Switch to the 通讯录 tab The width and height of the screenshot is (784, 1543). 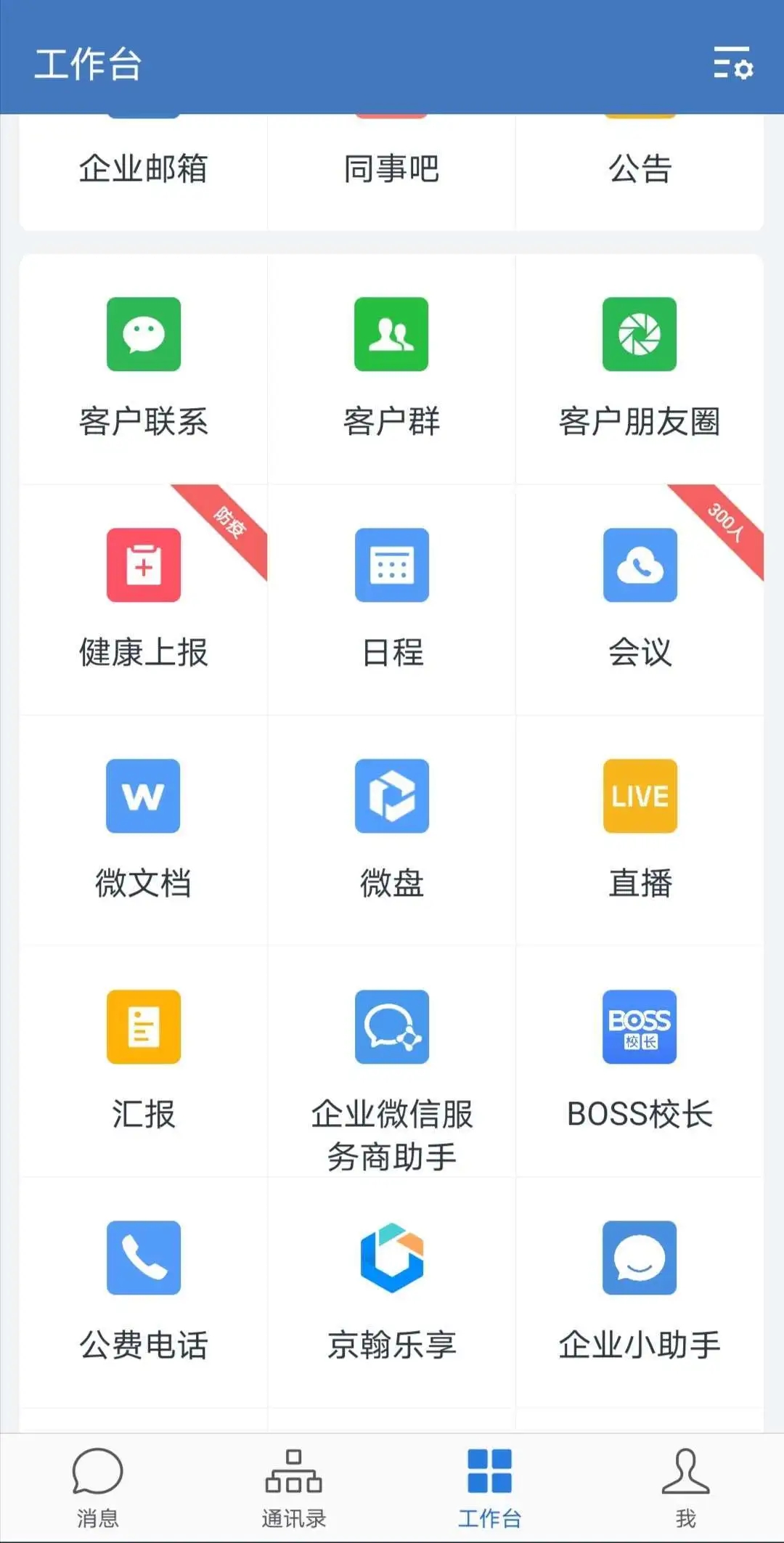tap(293, 1488)
